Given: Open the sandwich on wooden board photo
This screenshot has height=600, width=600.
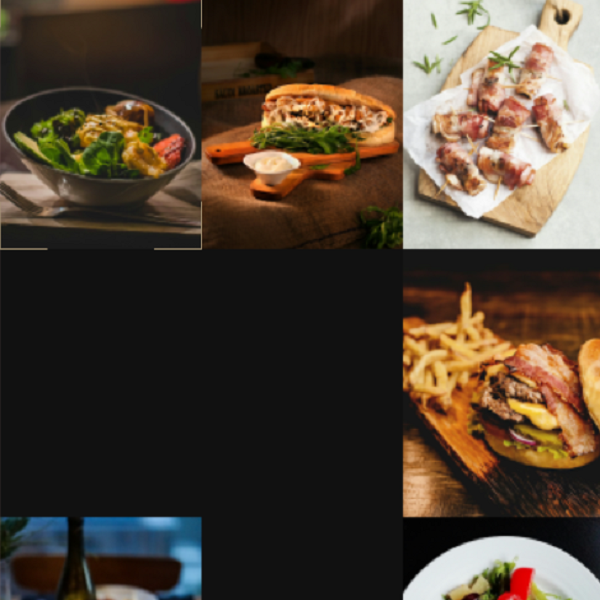Looking at the screenshot, I should tap(302, 124).
